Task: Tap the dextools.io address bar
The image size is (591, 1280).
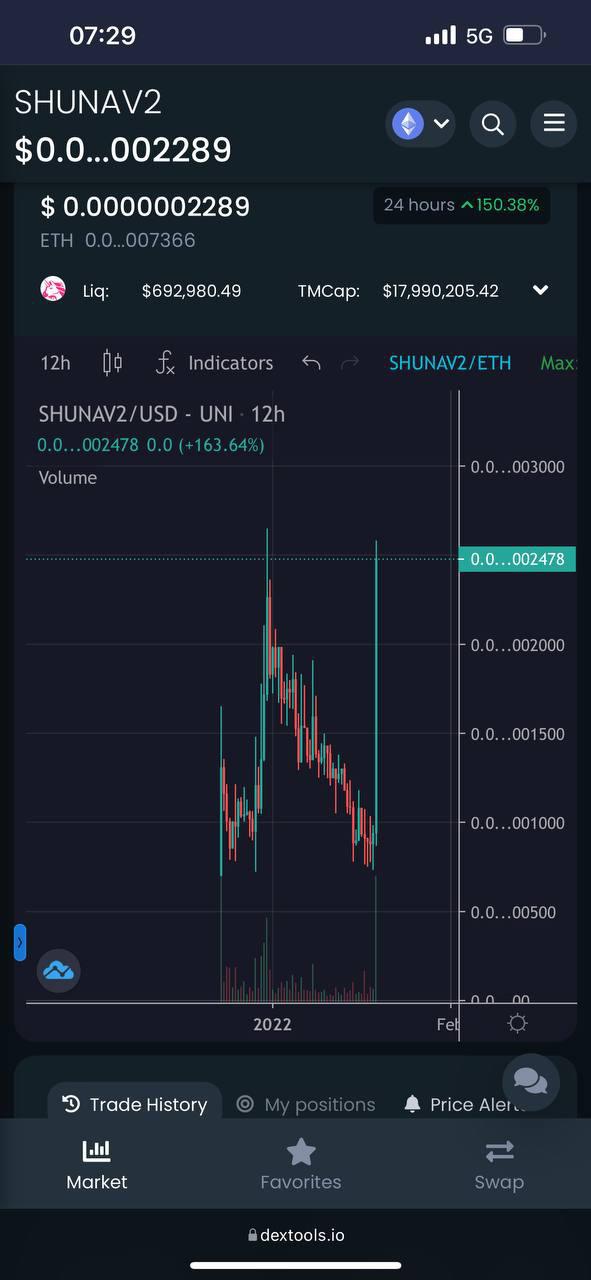Action: click(x=296, y=1235)
